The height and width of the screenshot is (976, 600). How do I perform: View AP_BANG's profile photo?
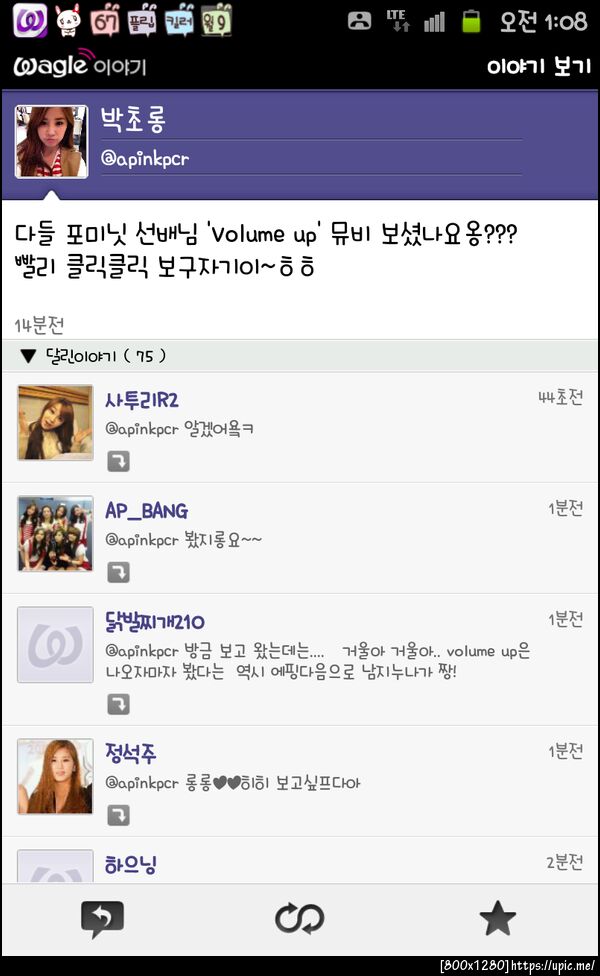point(55,534)
